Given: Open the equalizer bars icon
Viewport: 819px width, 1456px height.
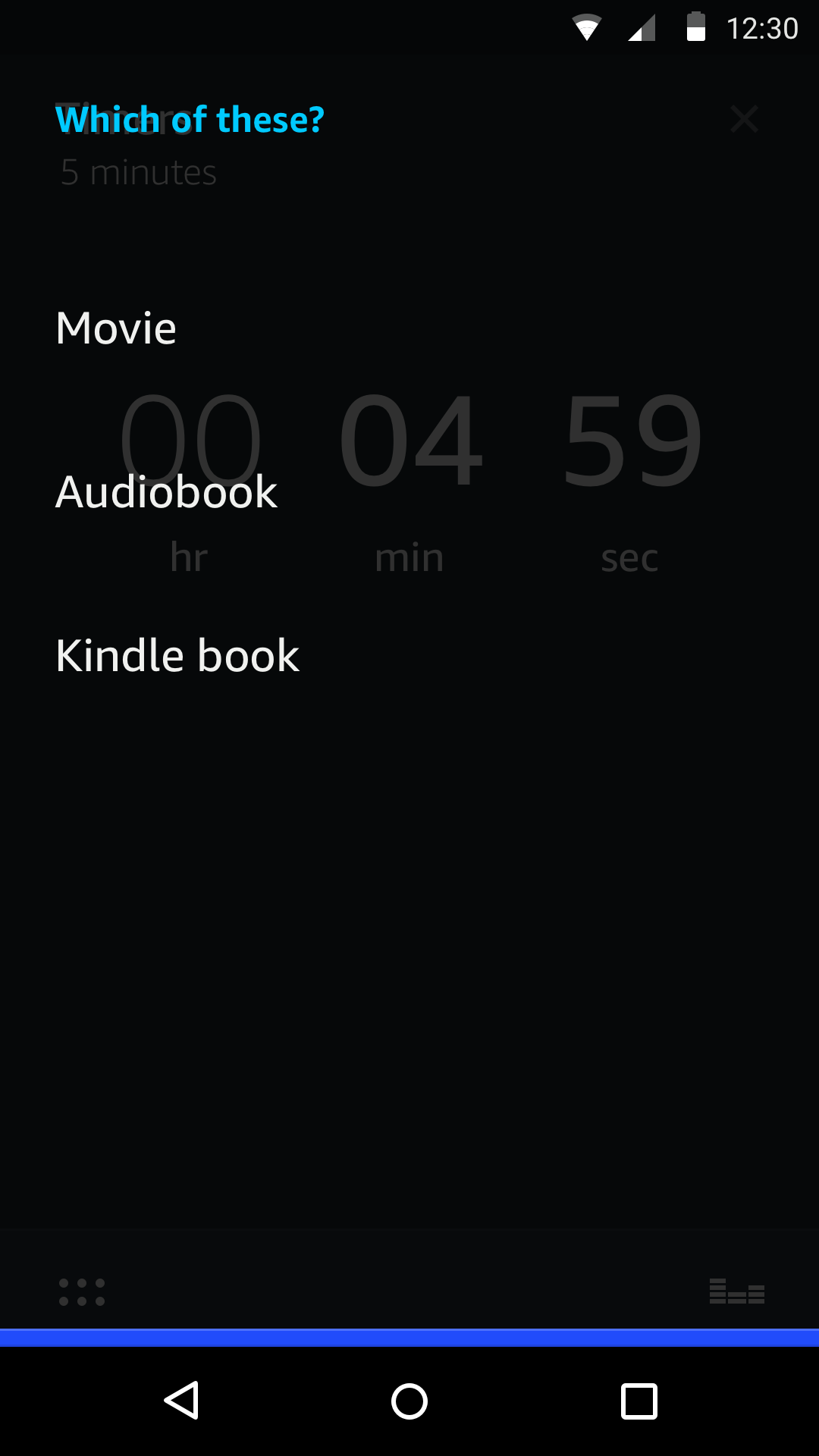Looking at the screenshot, I should click(x=737, y=1291).
